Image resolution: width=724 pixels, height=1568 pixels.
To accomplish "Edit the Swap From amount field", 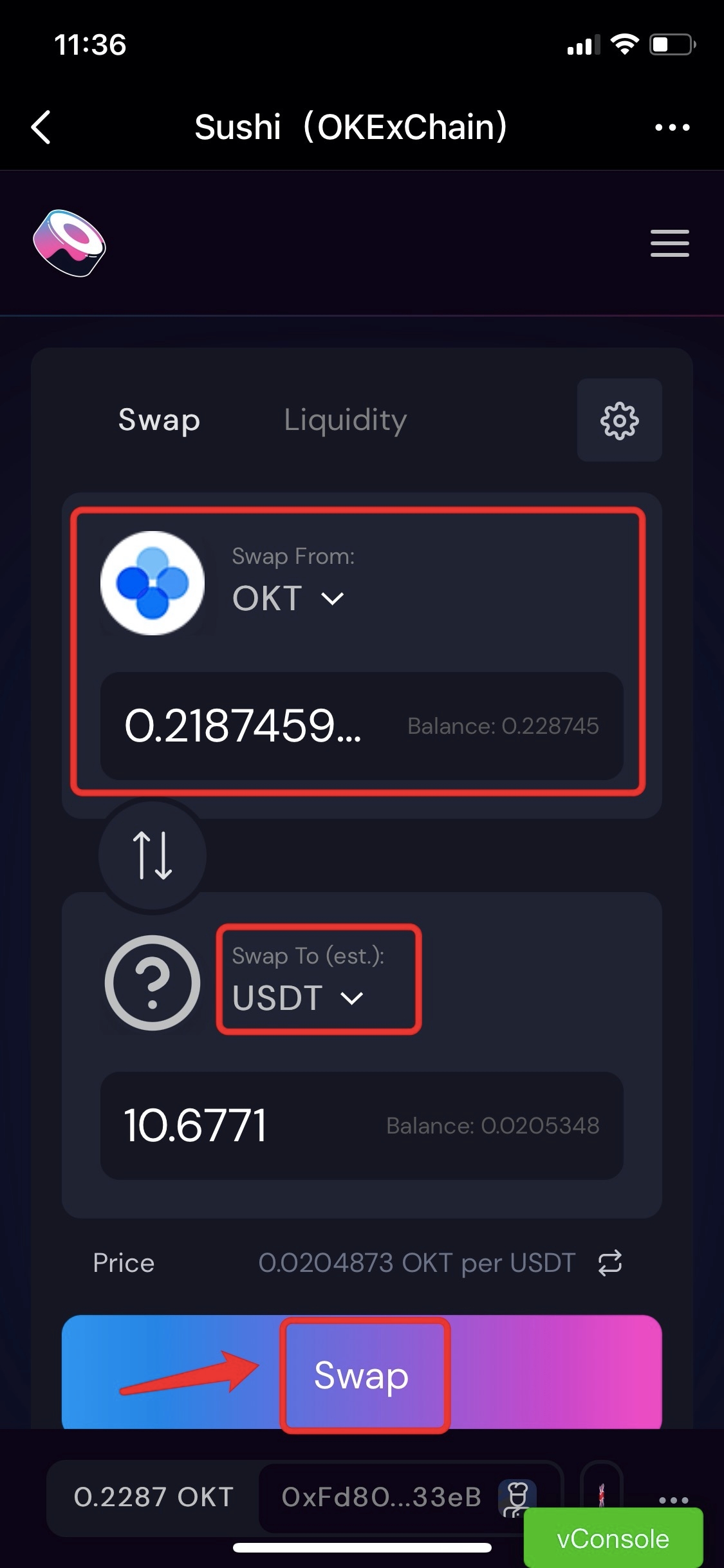I will (245, 726).
